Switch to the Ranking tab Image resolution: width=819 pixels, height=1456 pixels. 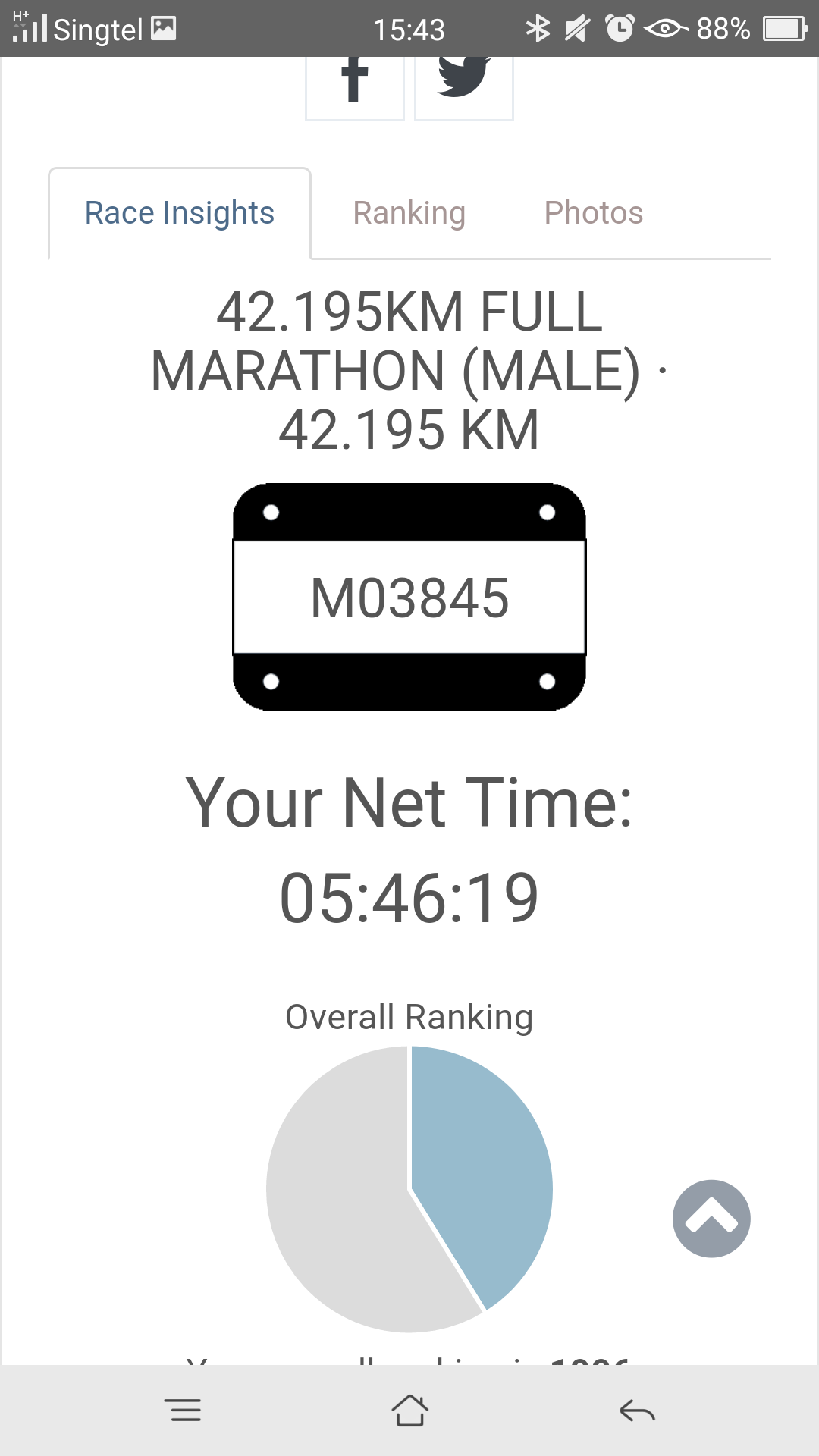(x=409, y=214)
